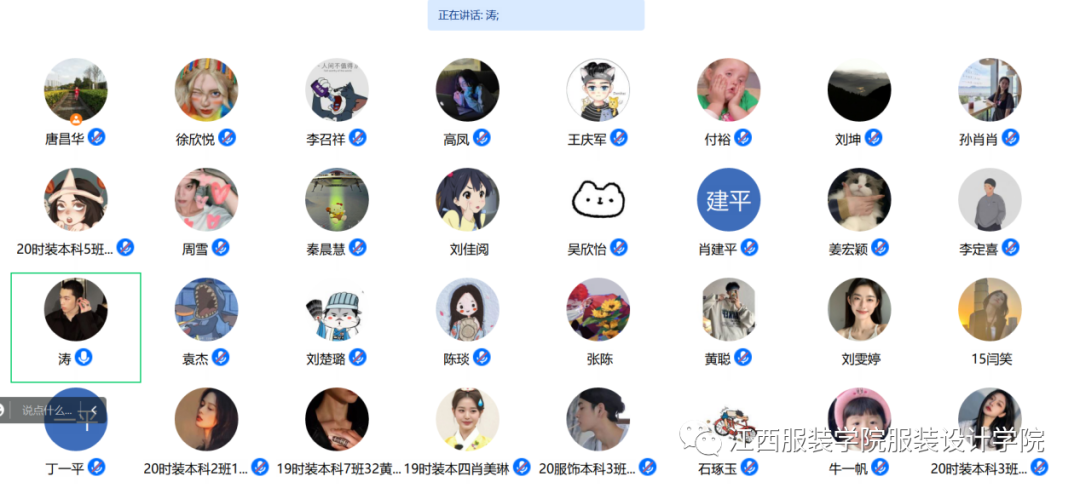Select 高凤 in the participant grid
This screenshot has height=488, width=1080.
tap(467, 91)
